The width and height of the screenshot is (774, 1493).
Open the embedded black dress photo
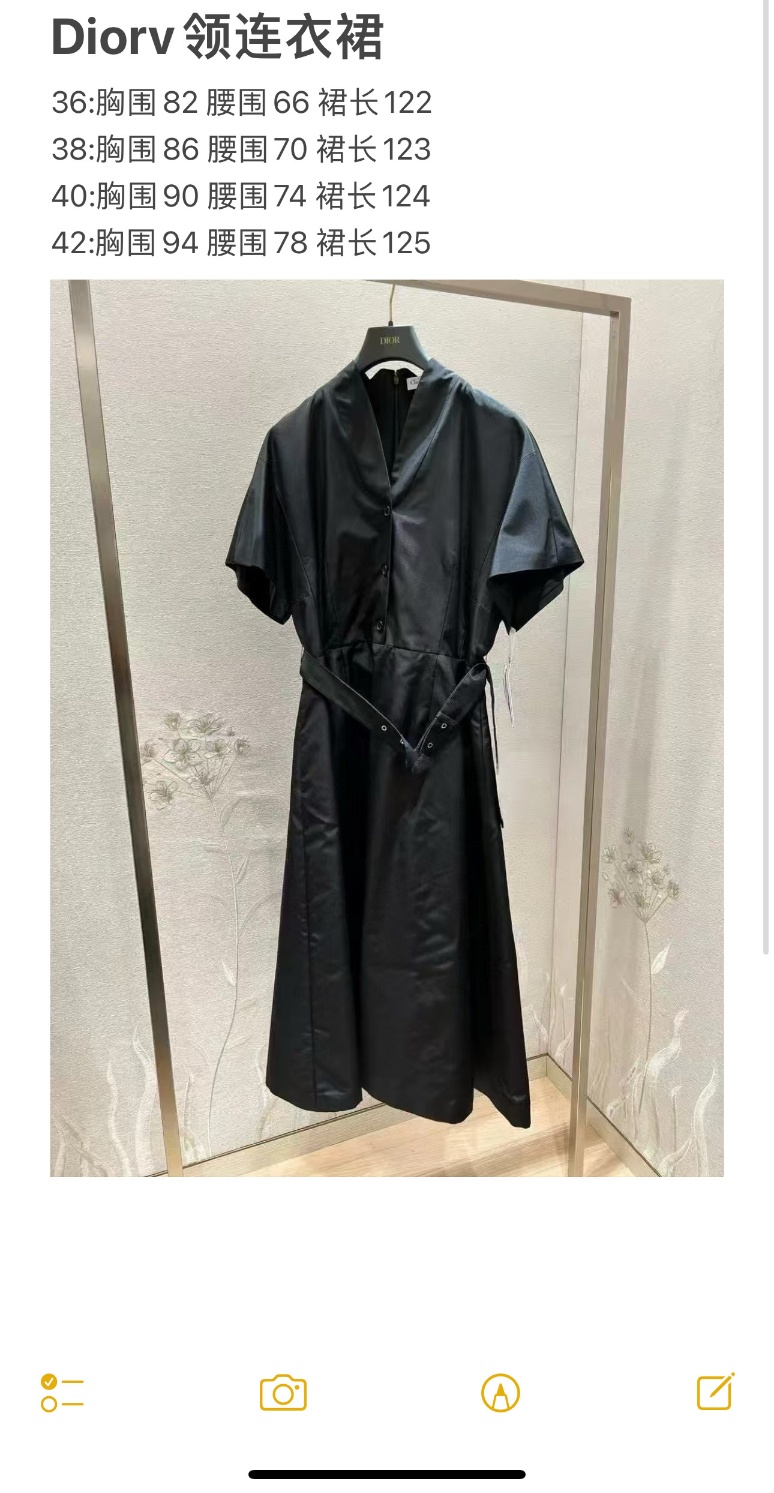(x=386, y=727)
